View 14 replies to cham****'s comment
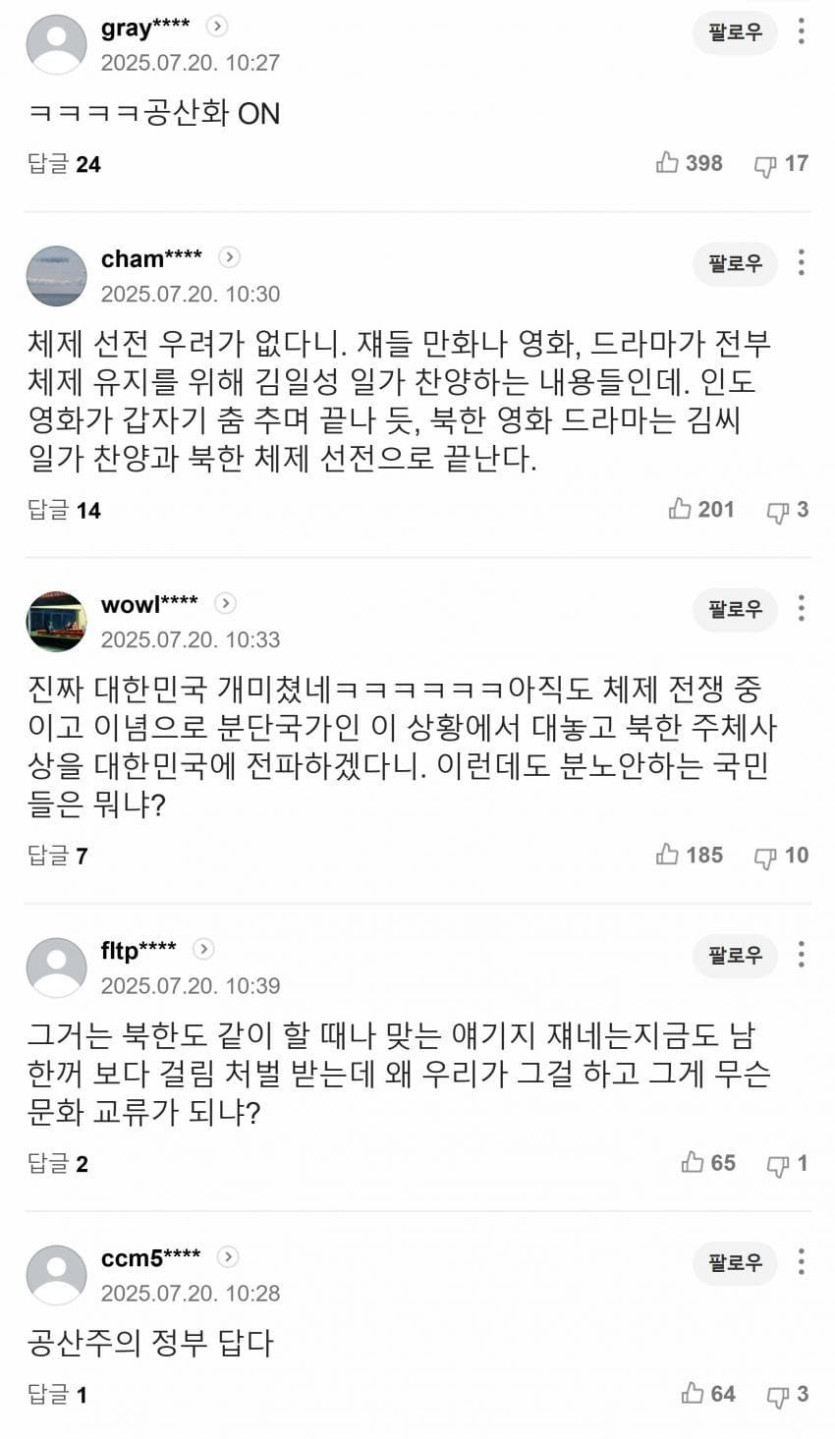The image size is (835, 1439). [x=64, y=511]
